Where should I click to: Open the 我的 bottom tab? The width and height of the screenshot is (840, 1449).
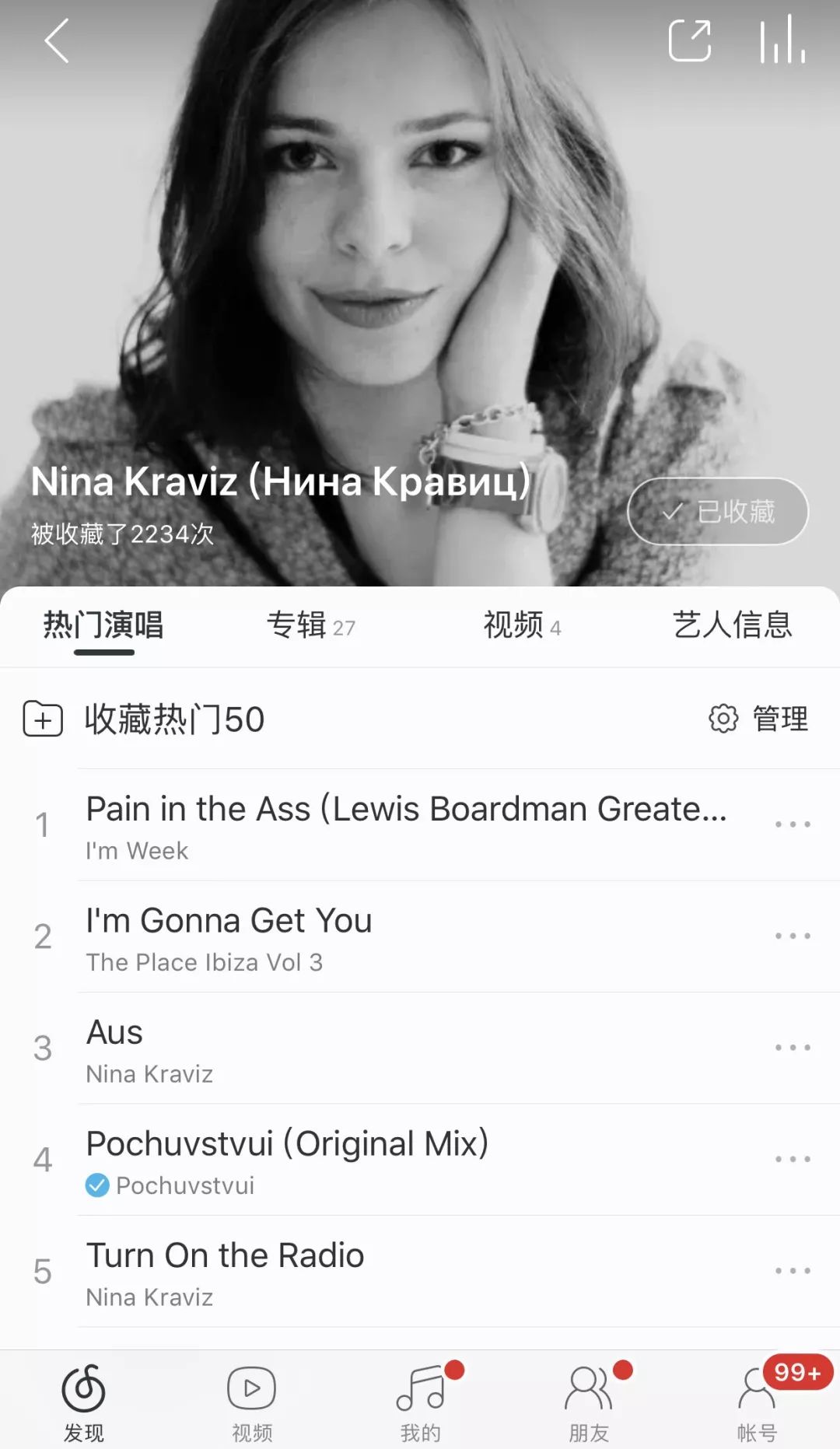[x=421, y=1402]
